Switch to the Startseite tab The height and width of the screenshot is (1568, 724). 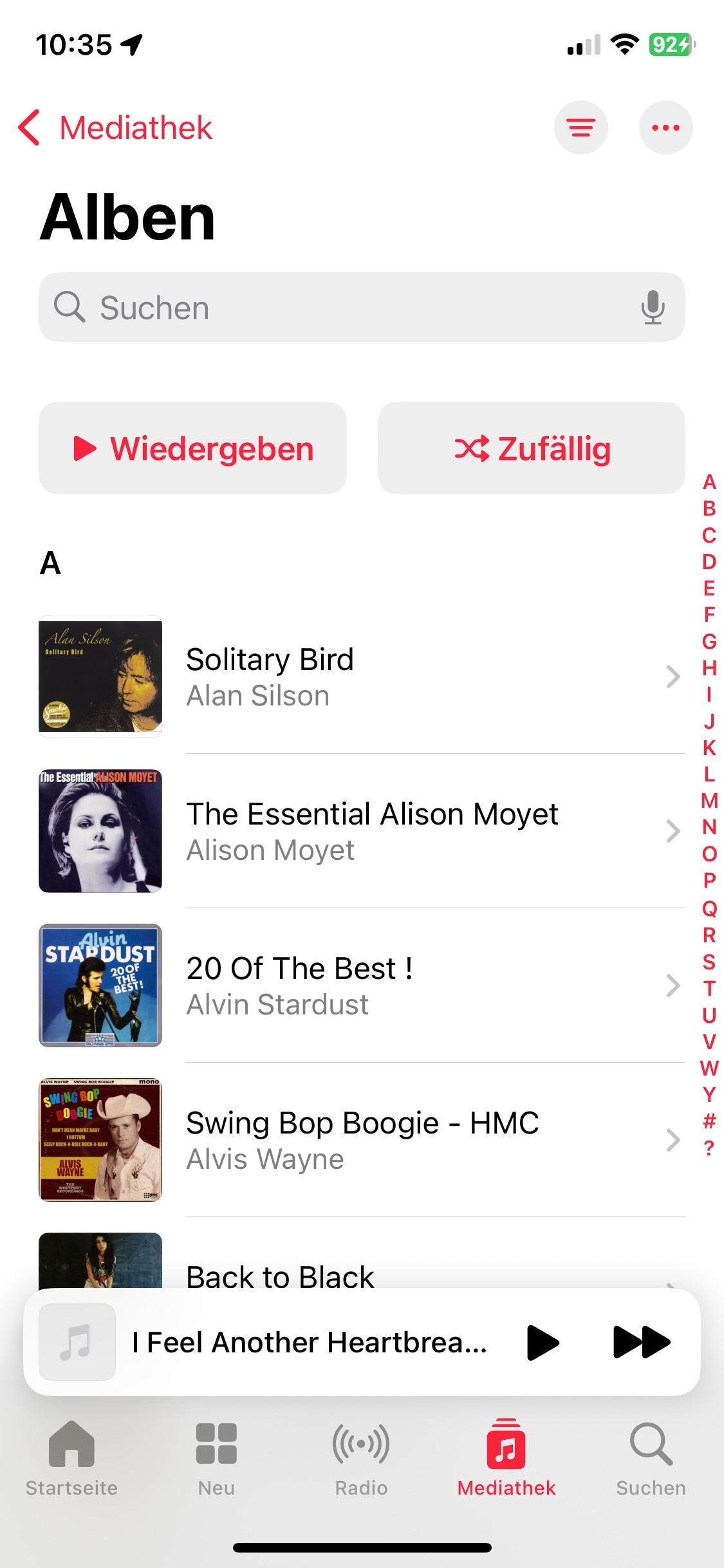71,1458
